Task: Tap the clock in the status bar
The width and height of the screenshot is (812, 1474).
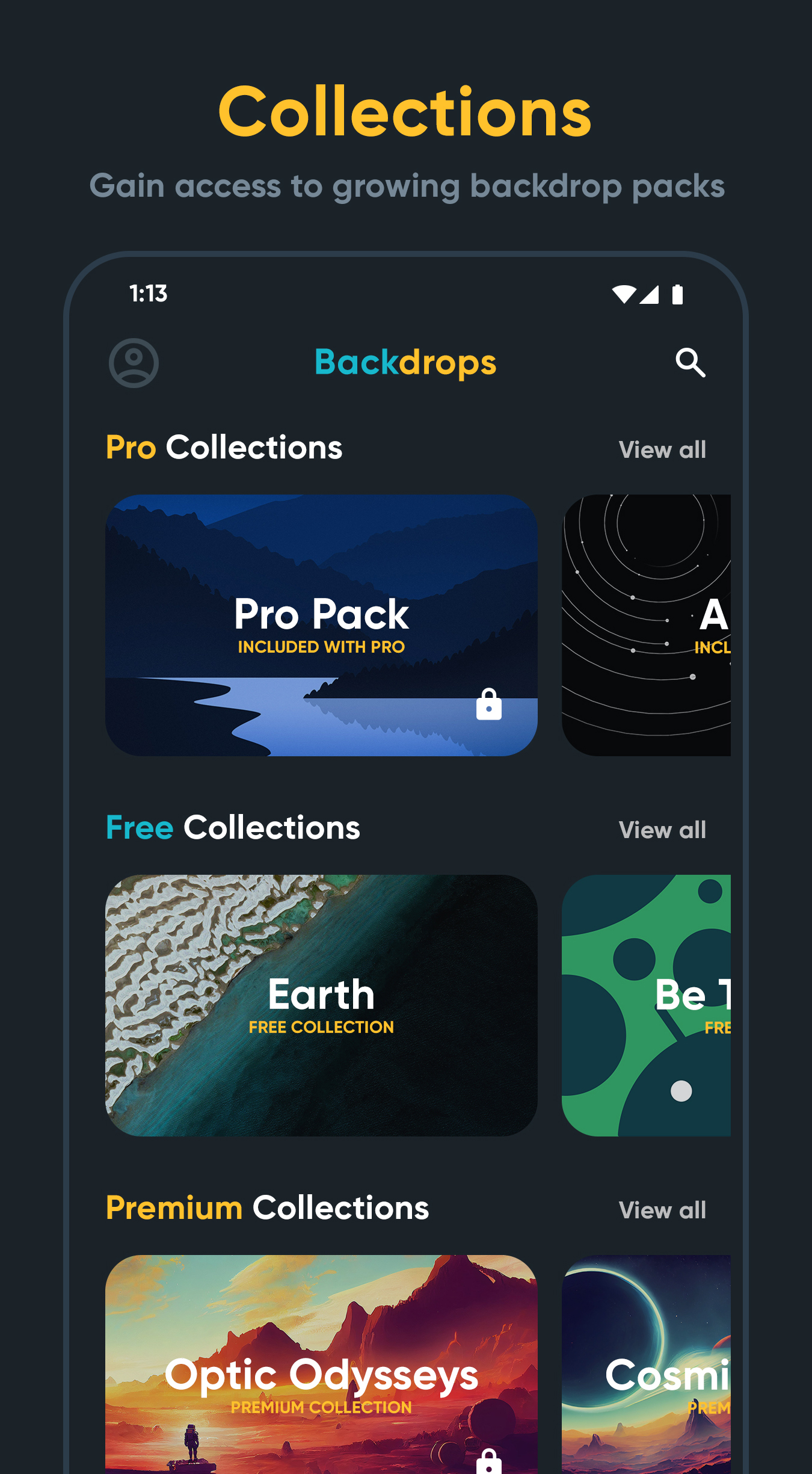Action: [x=147, y=294]
